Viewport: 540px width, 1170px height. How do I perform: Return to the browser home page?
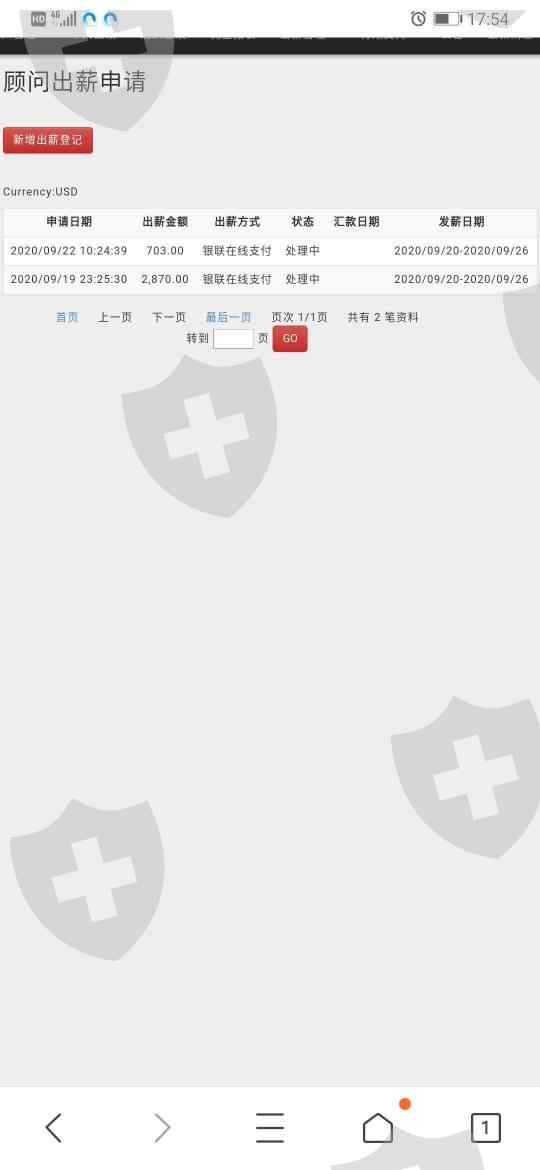[378, 1127]
